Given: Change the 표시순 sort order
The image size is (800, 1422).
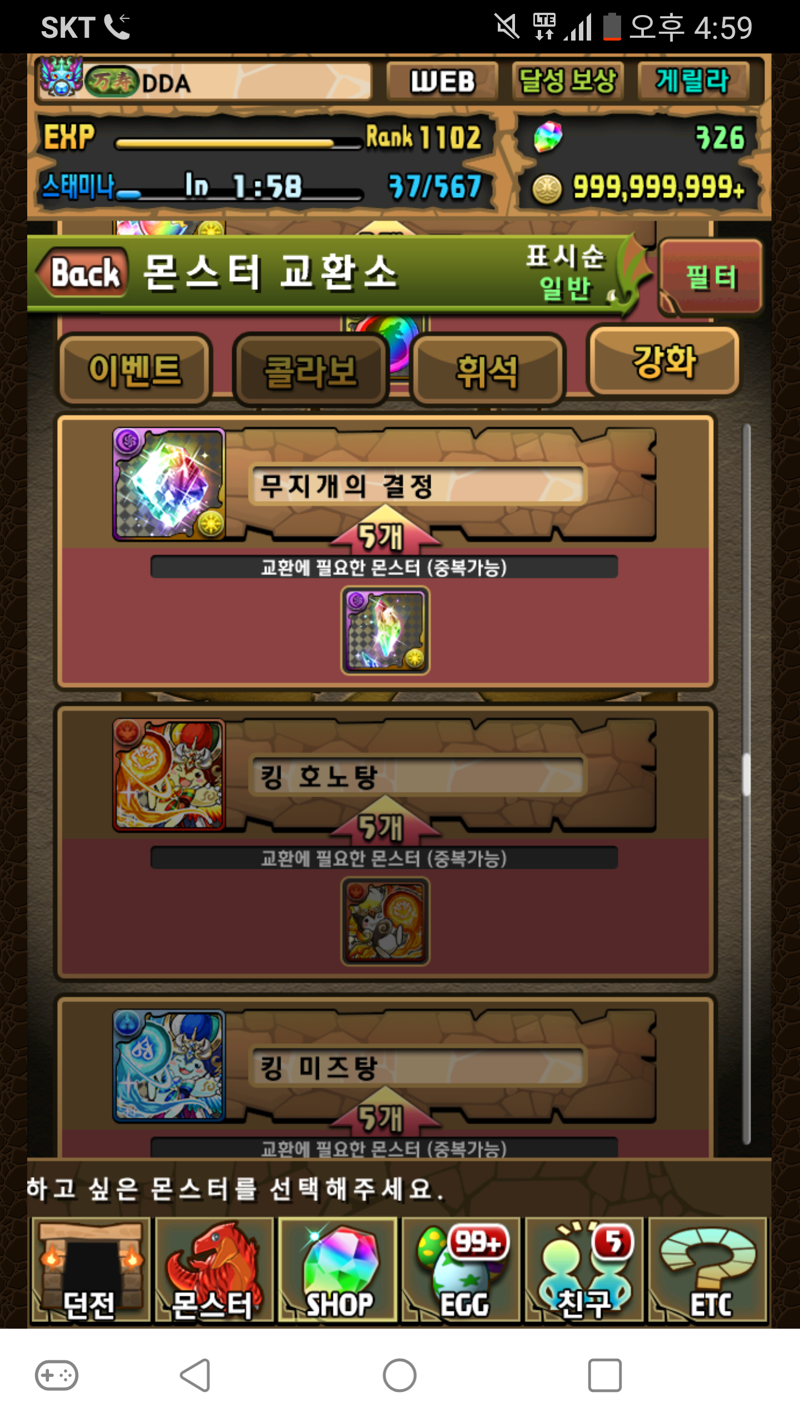Looking at the screenshot, I should pyautogui.click(x=566, y=273).
